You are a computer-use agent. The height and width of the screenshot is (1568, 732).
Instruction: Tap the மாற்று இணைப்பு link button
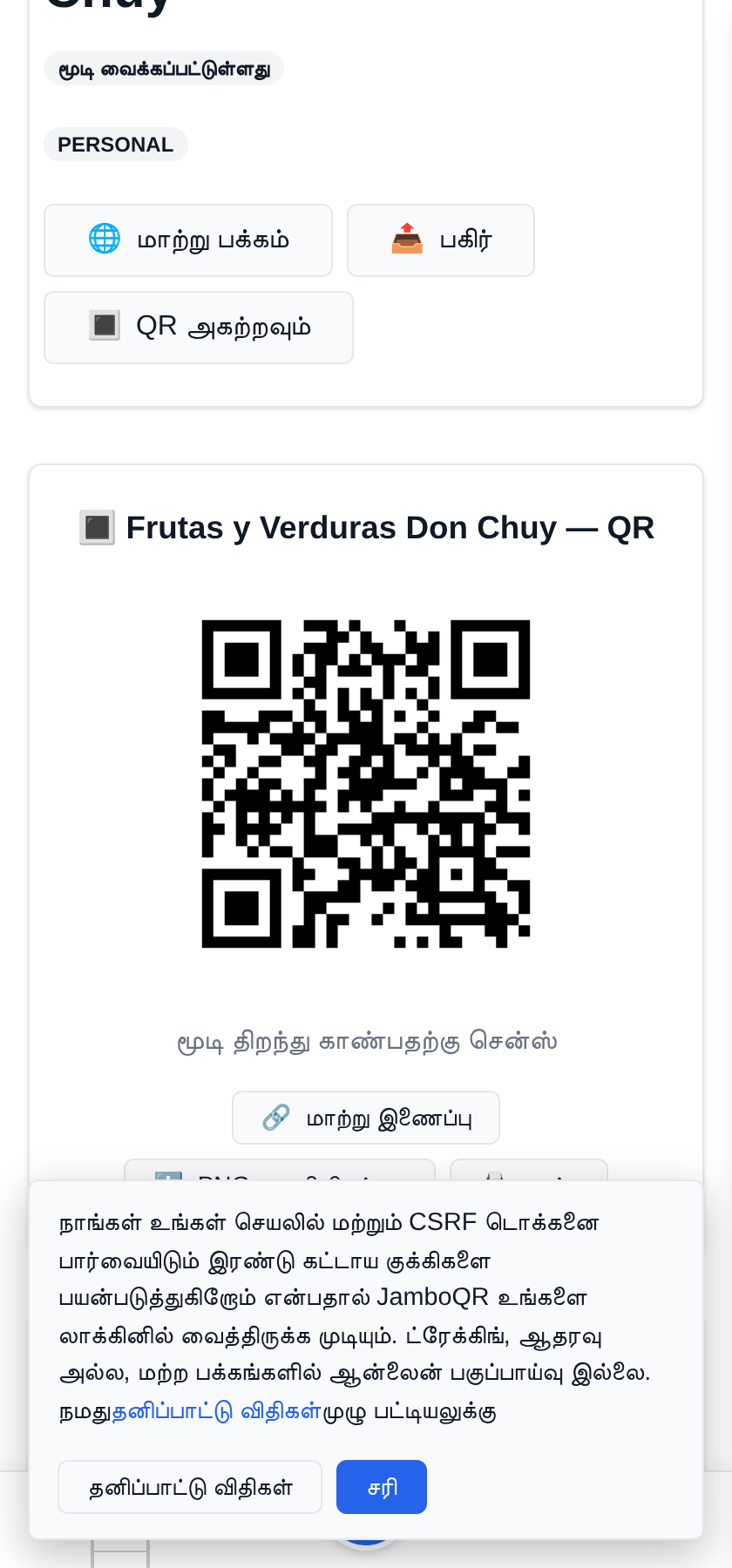click(366, 1118)
